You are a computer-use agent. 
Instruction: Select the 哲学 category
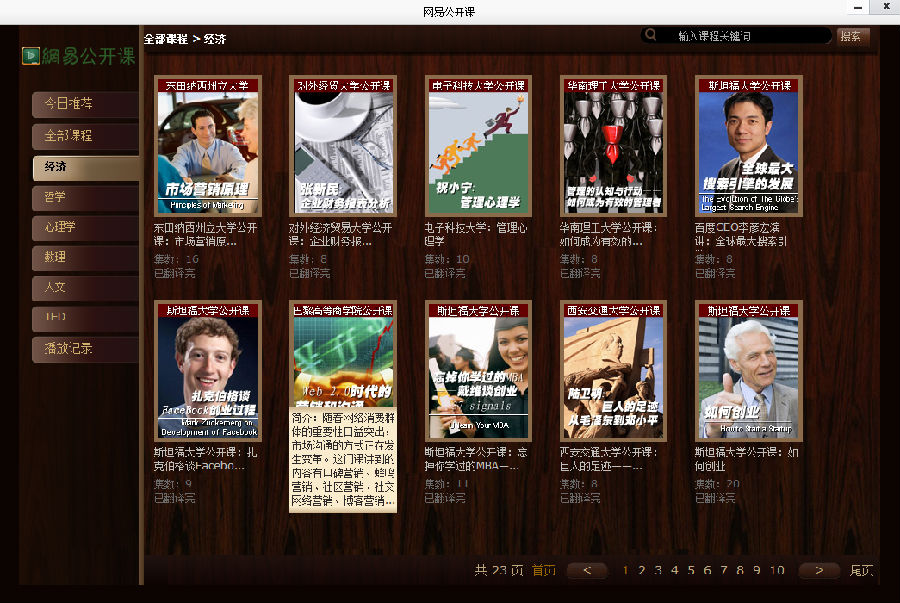(84, 197)
